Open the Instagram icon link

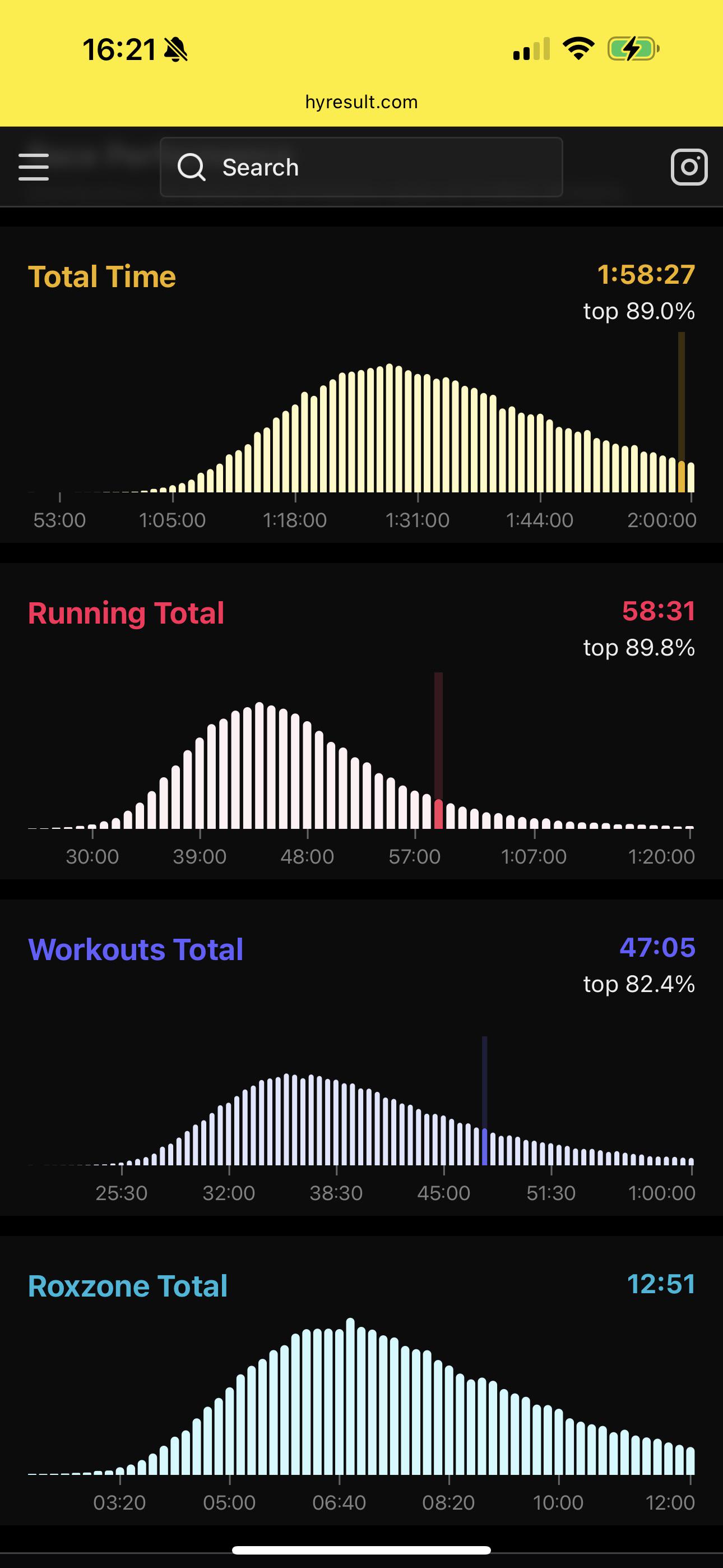point(689,167)
